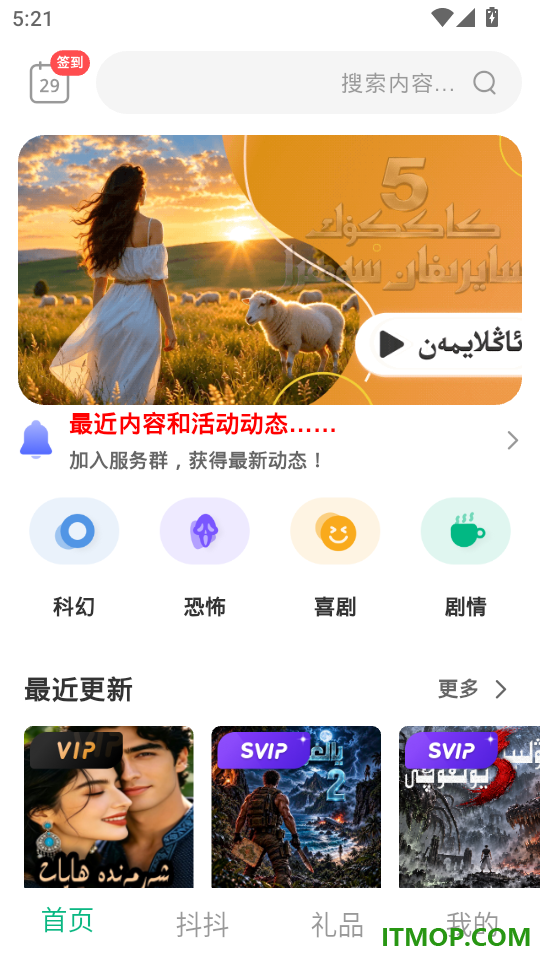Tap the 搜索内容 search box
Image resolution: width=540 pixels, height=960 pixels.
pos(309,83)
